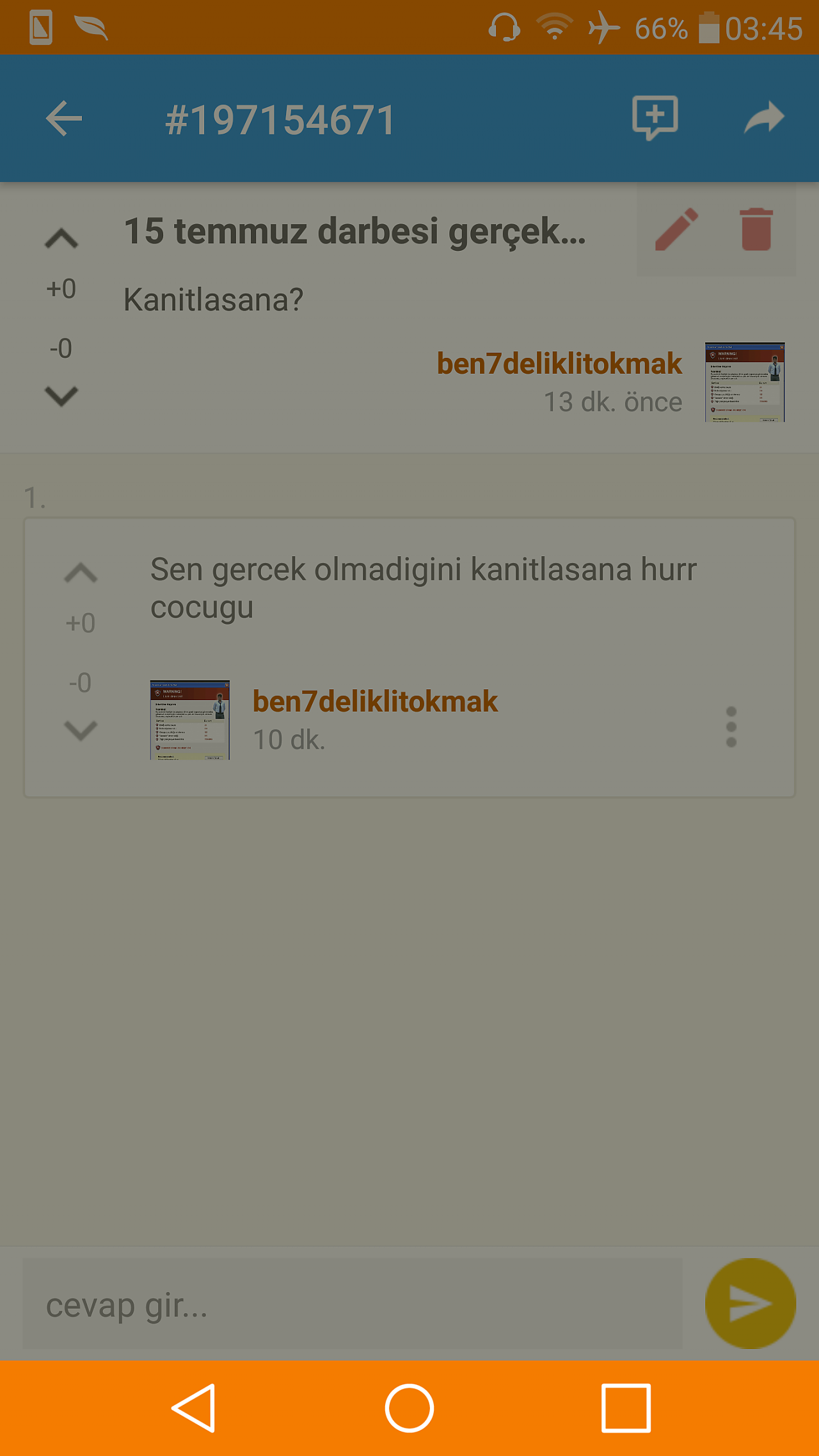
Task: Open the reply's three-dot options menu
Action: (x=731, y=727)
